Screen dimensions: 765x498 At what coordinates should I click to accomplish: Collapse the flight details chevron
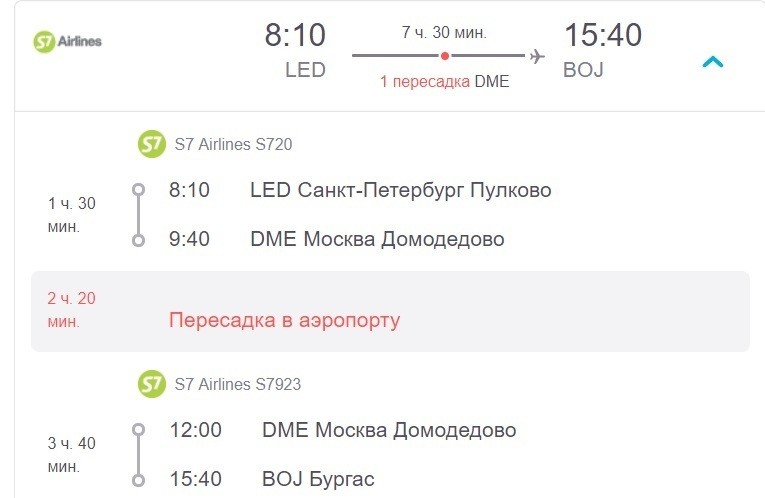tap(712, 62)
